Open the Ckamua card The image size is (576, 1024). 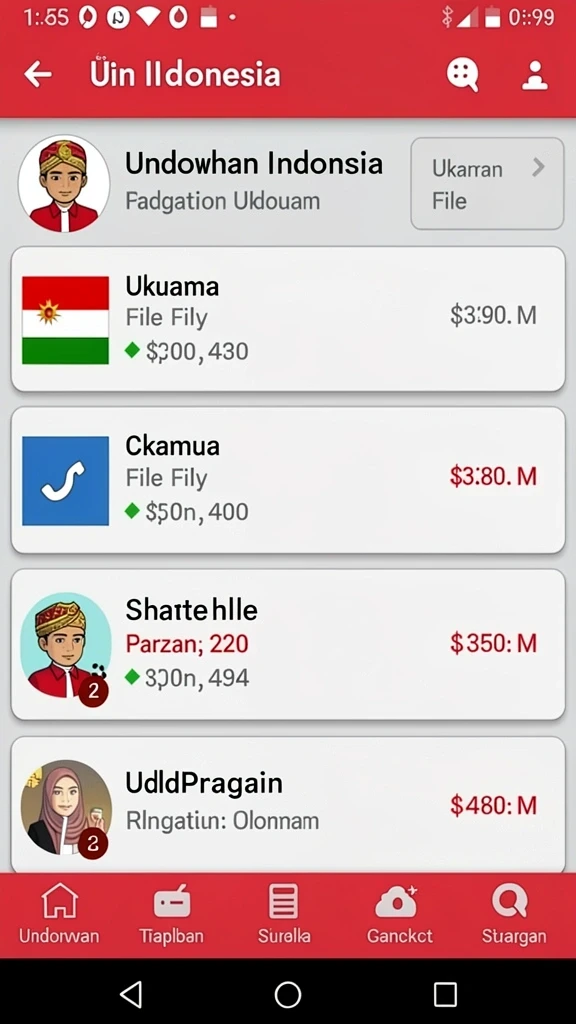pos(288,480)
